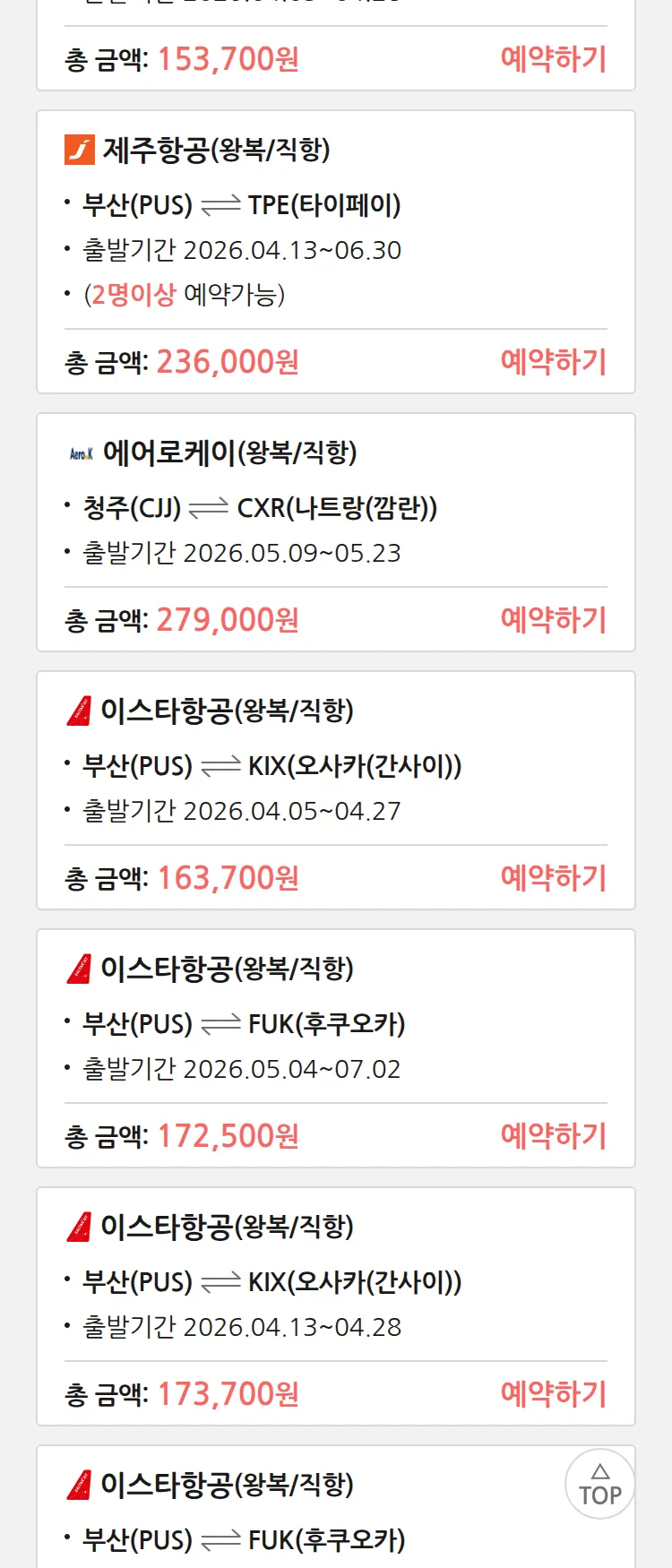Choose 예약하기 for the 173,700원 Osaka fare
The width and height of the screenshot is (672, 1568).
[553, 1394]
